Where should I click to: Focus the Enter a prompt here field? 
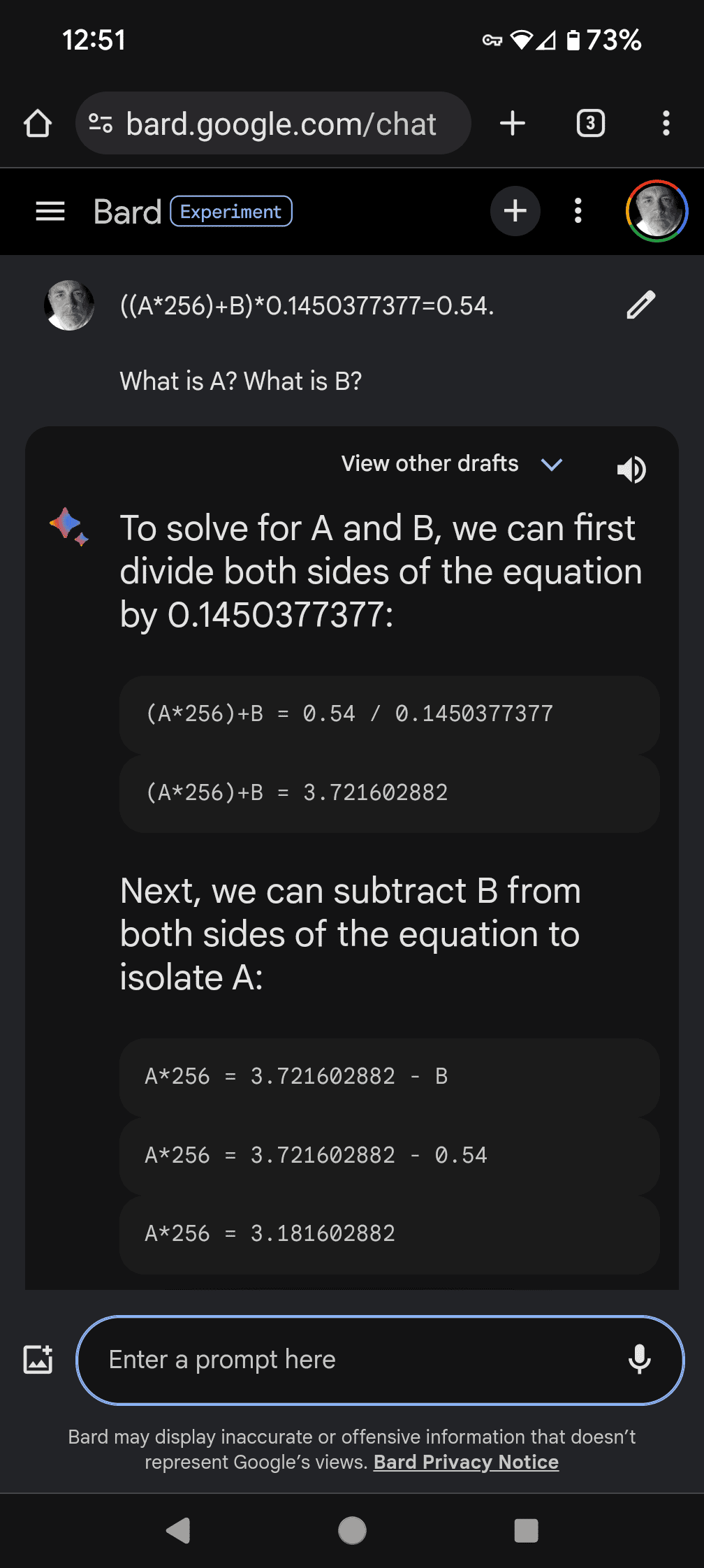pyautogui.click(x=349, y=1360)
